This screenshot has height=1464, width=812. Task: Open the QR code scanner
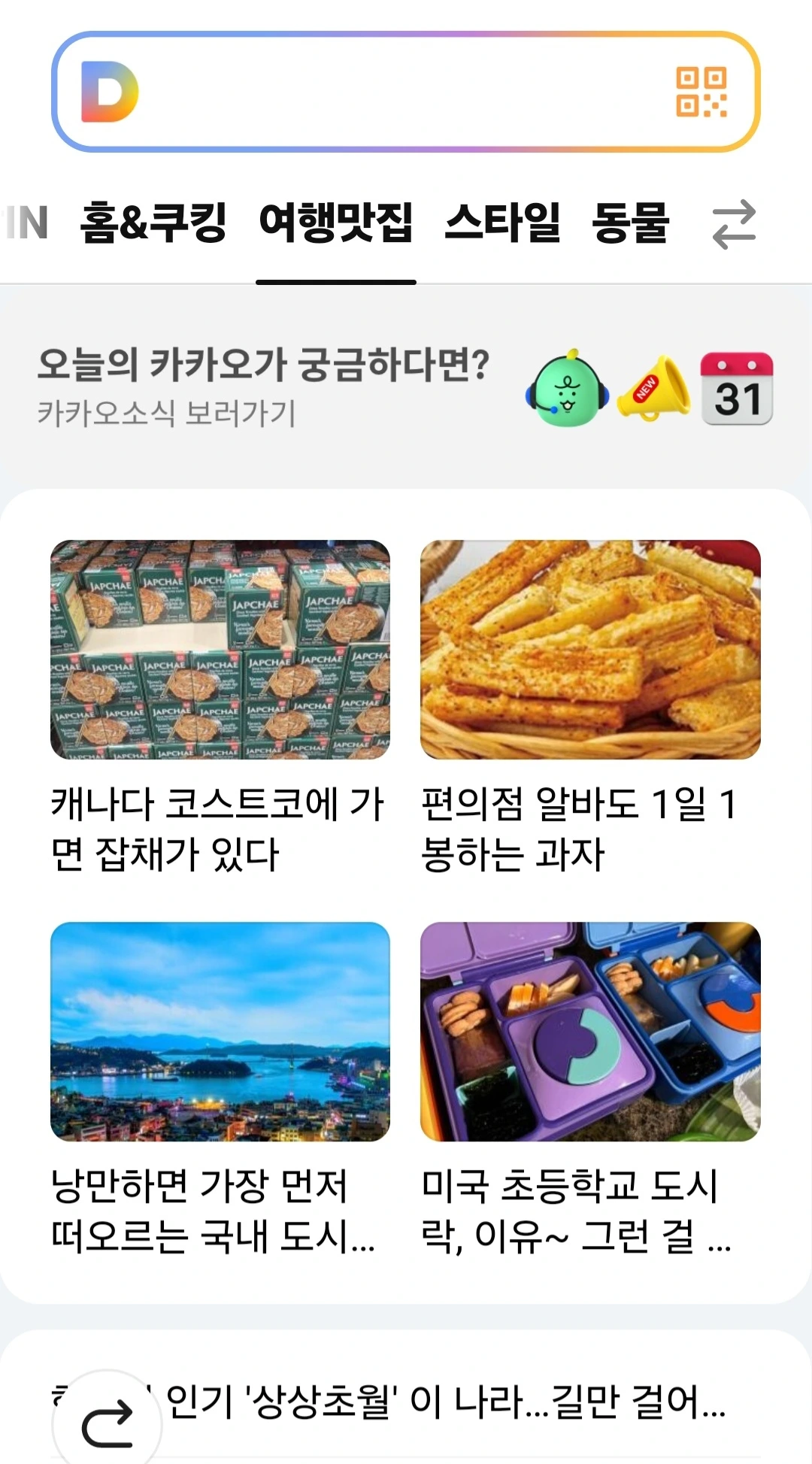701,92
